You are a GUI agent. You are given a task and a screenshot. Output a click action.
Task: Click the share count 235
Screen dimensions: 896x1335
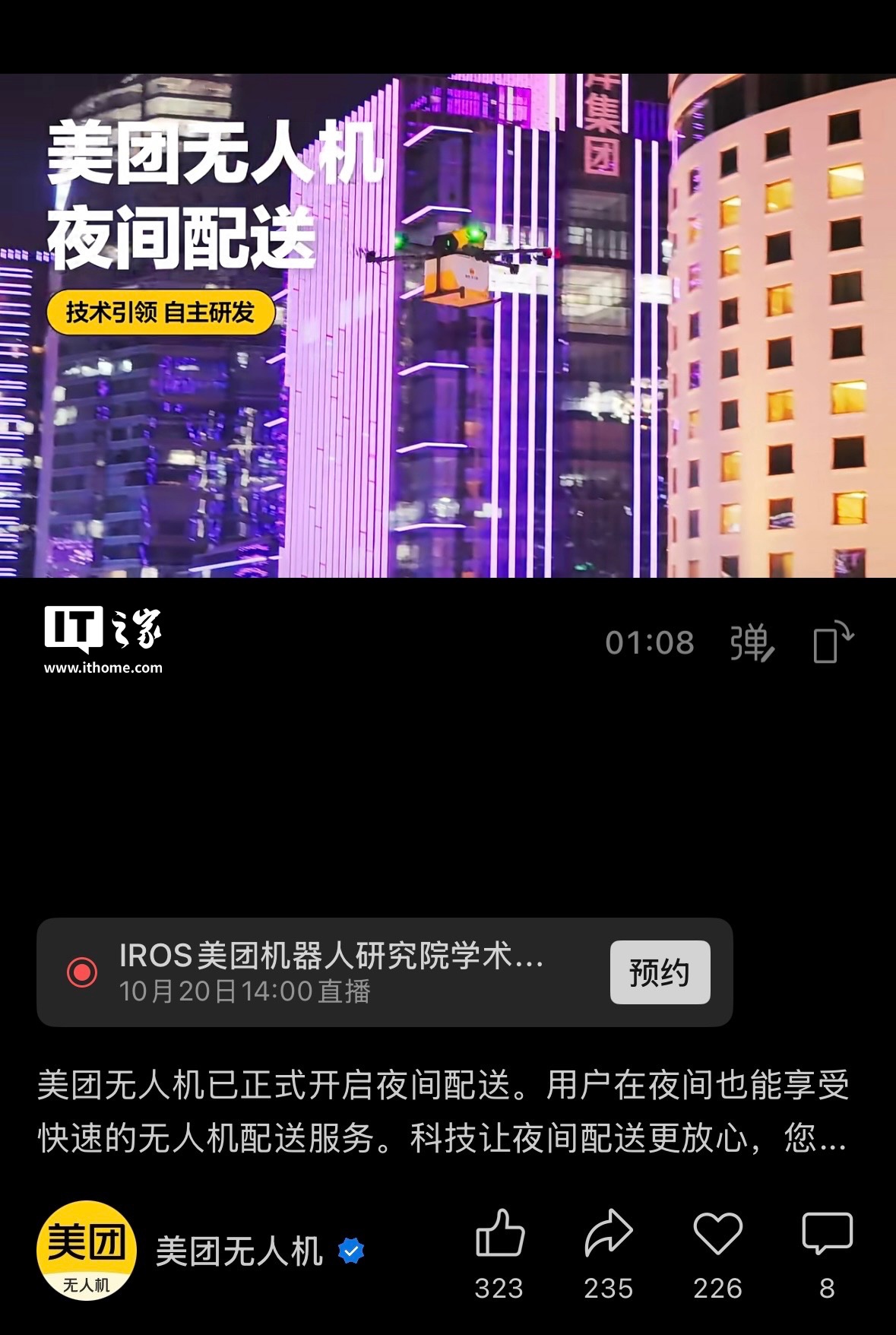tap(607, 1289)
